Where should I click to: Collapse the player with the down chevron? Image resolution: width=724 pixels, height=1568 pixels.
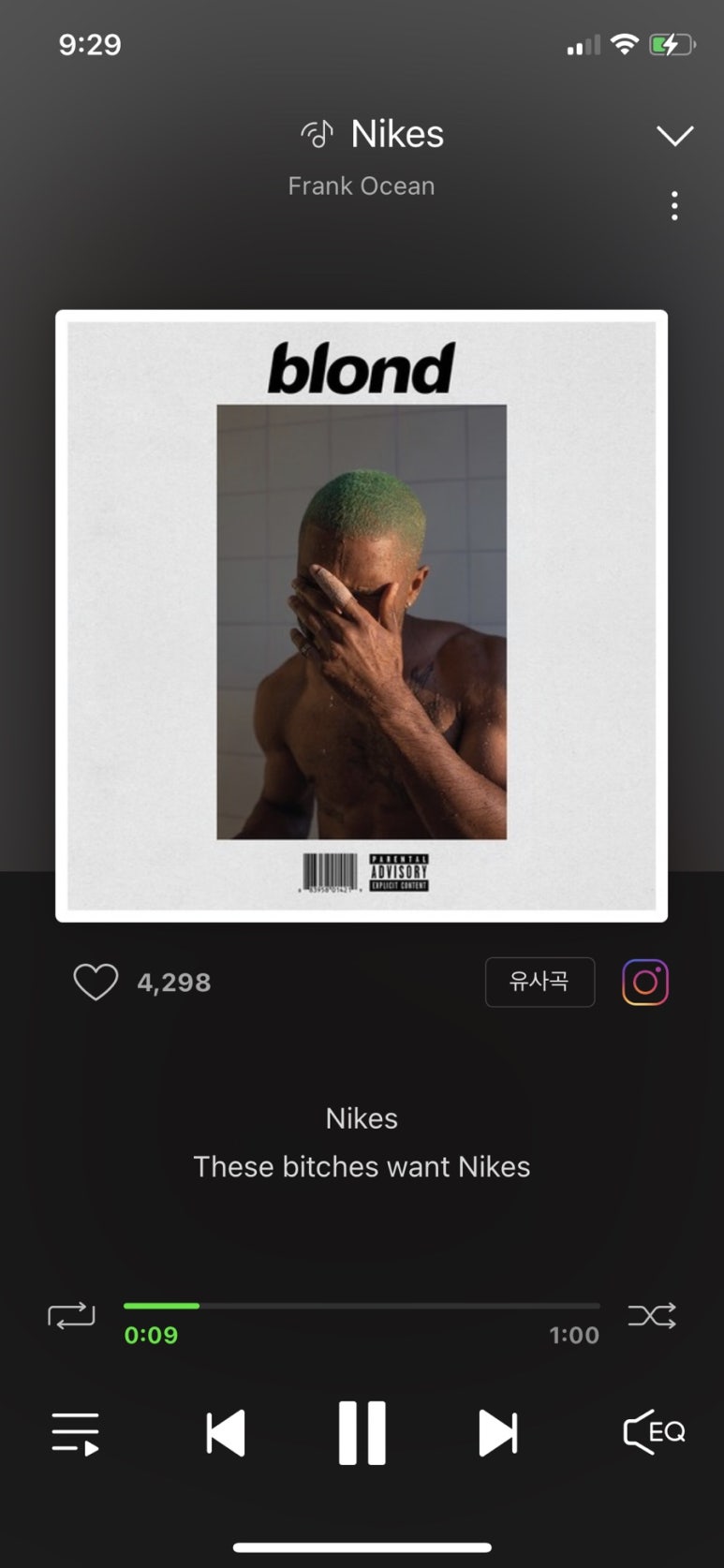coord(674,136)
